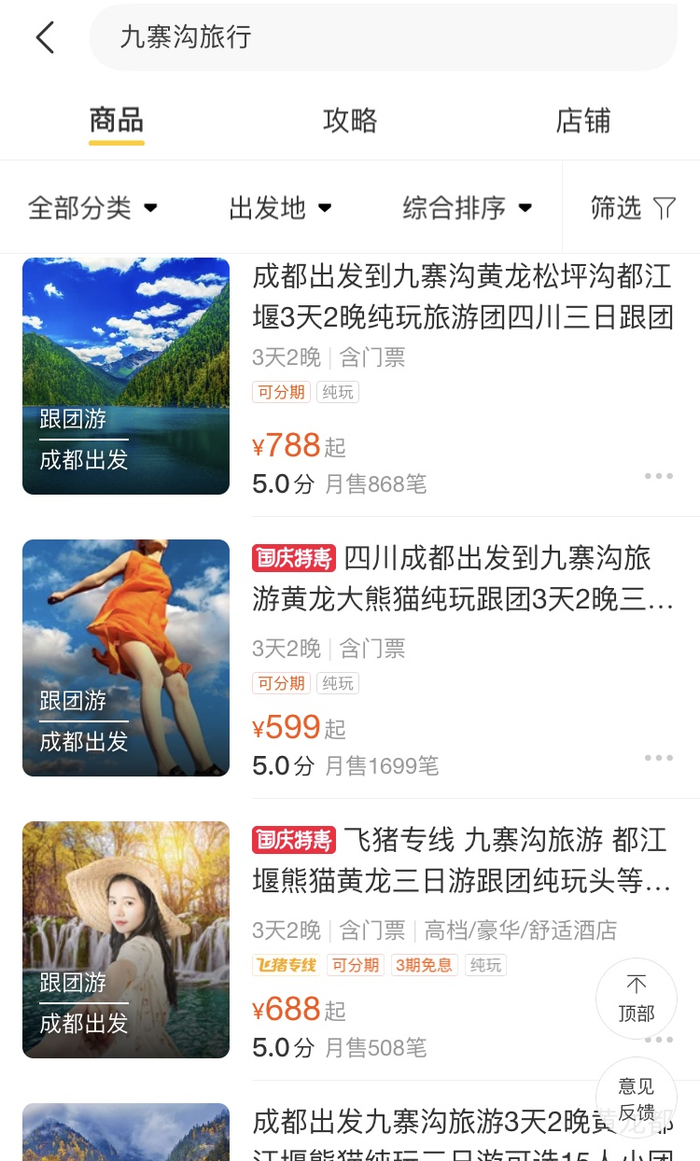
Task: Open the 意见反馈 feedback button
Action: 636,1099
